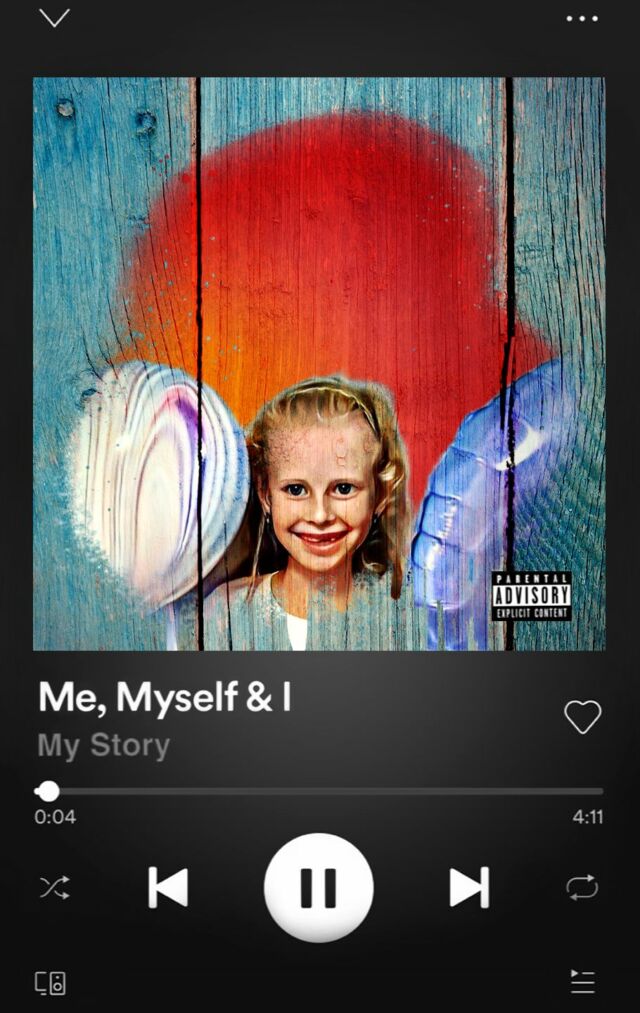
Task: Skip to the next track
Action: (x=468, y=887)
